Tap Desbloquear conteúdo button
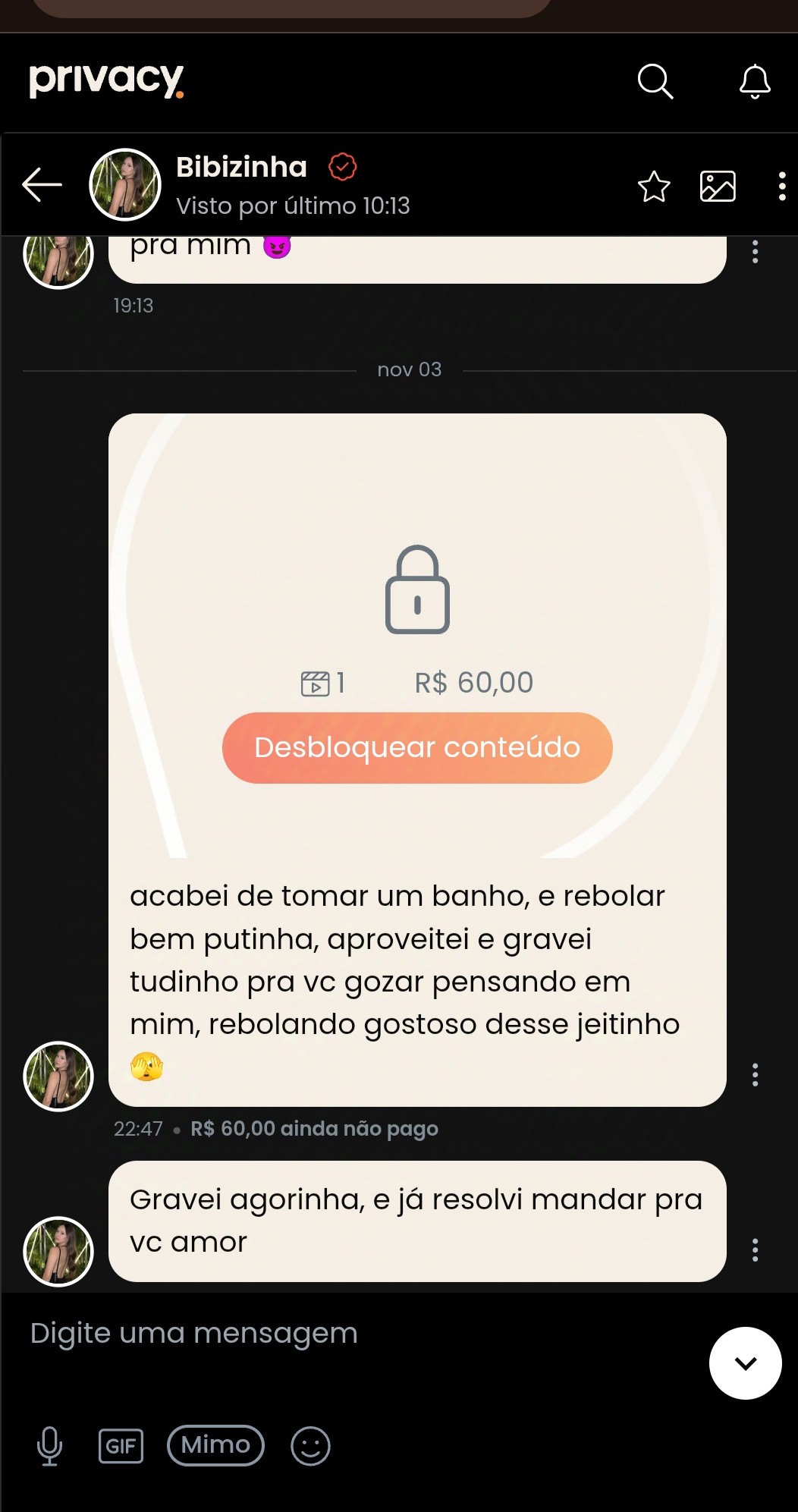This screenshot has width=798, height=1512. coord(417,748)
